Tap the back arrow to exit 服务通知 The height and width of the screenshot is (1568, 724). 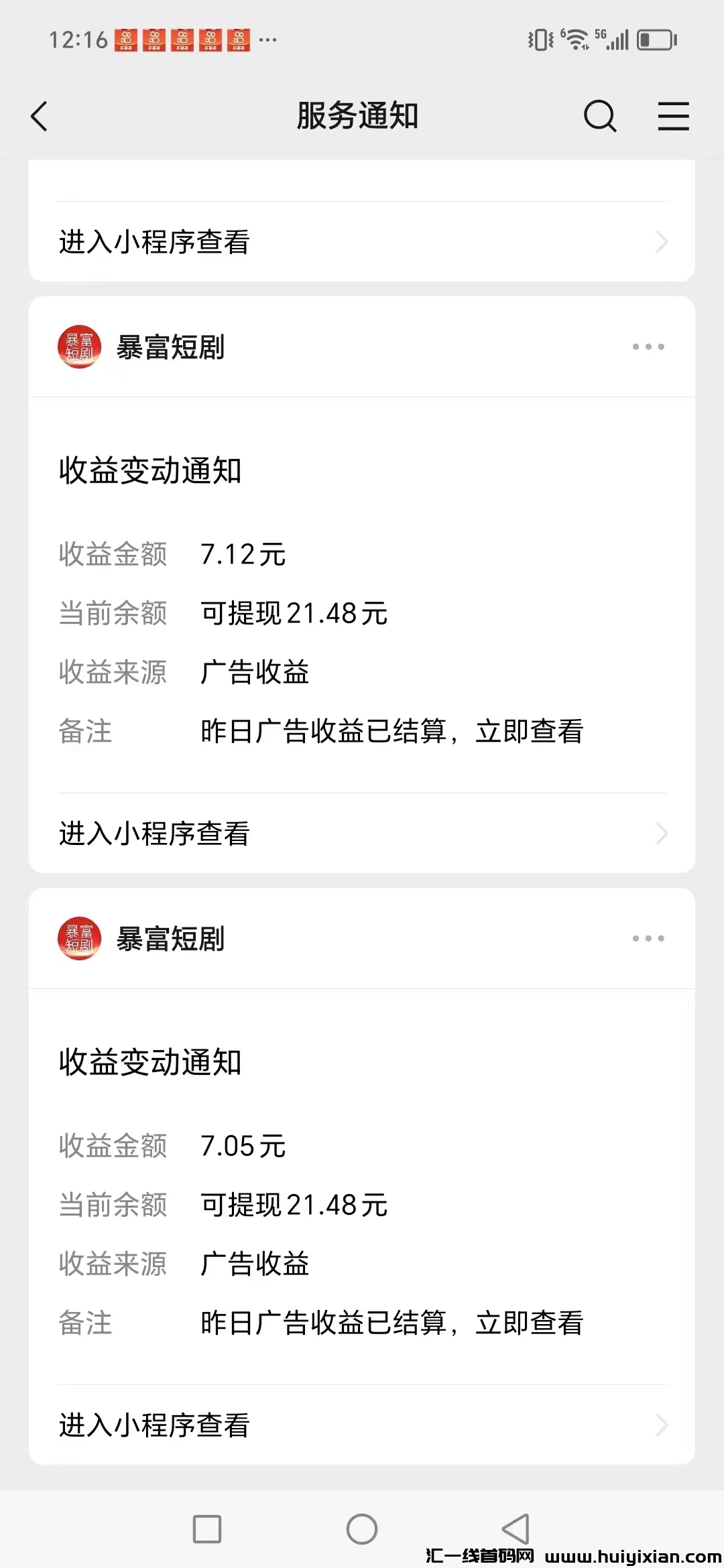click(38, 116)
